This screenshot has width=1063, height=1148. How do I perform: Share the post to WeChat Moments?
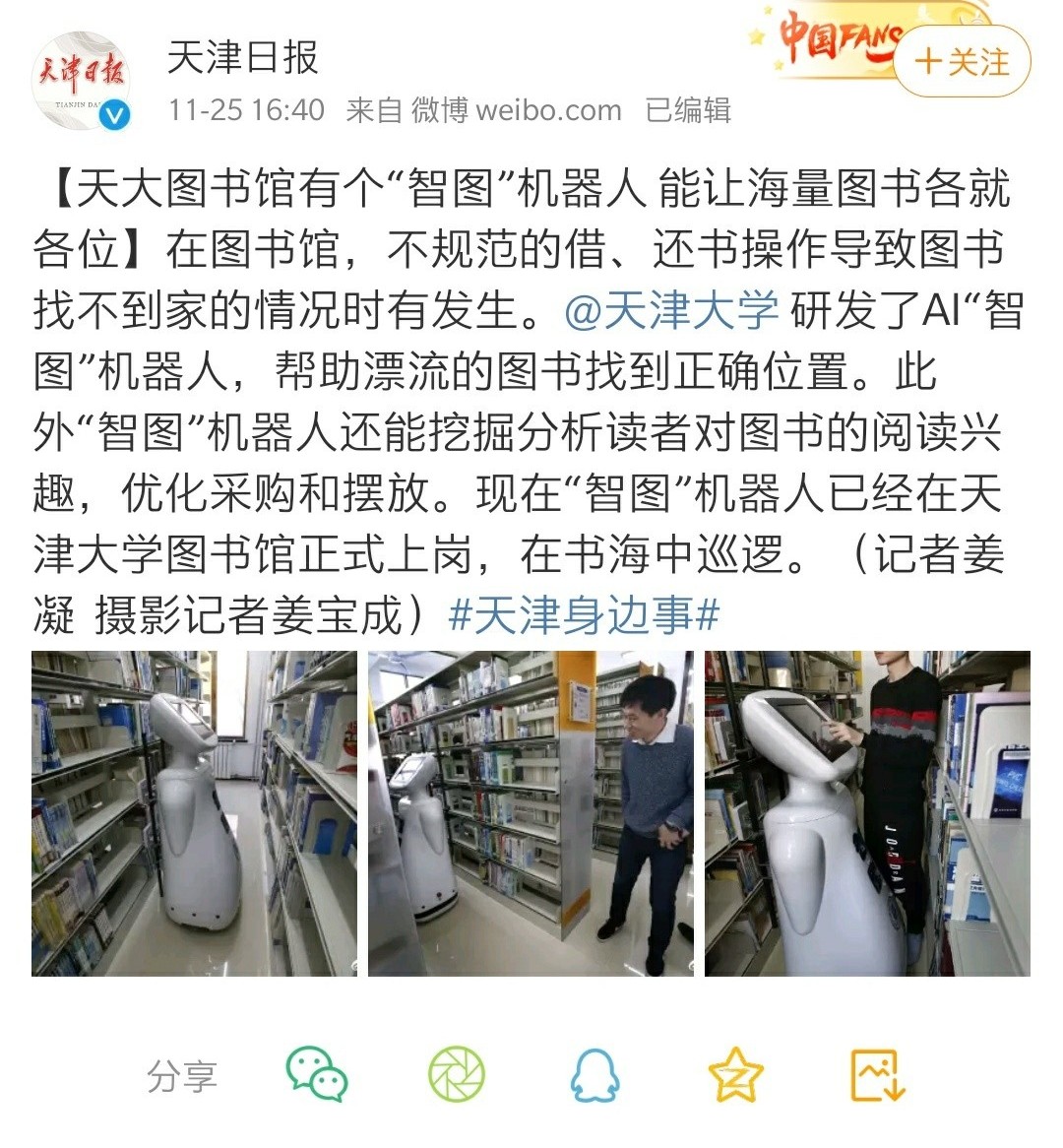point(457,1074)
